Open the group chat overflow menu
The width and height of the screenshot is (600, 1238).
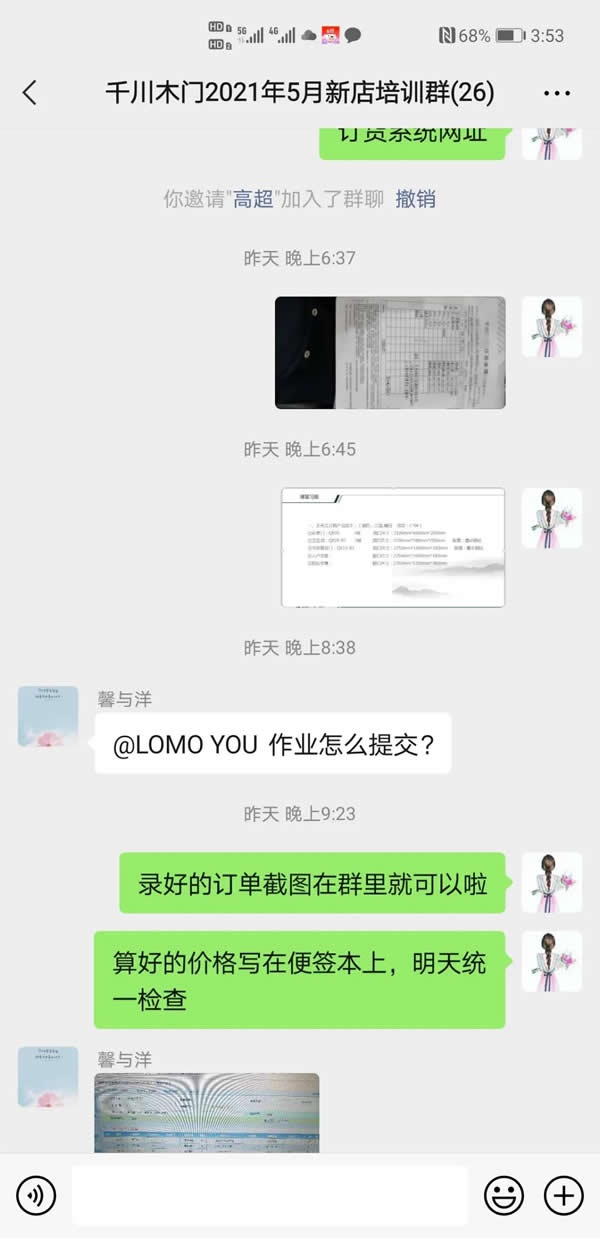(x=556, y=93)
